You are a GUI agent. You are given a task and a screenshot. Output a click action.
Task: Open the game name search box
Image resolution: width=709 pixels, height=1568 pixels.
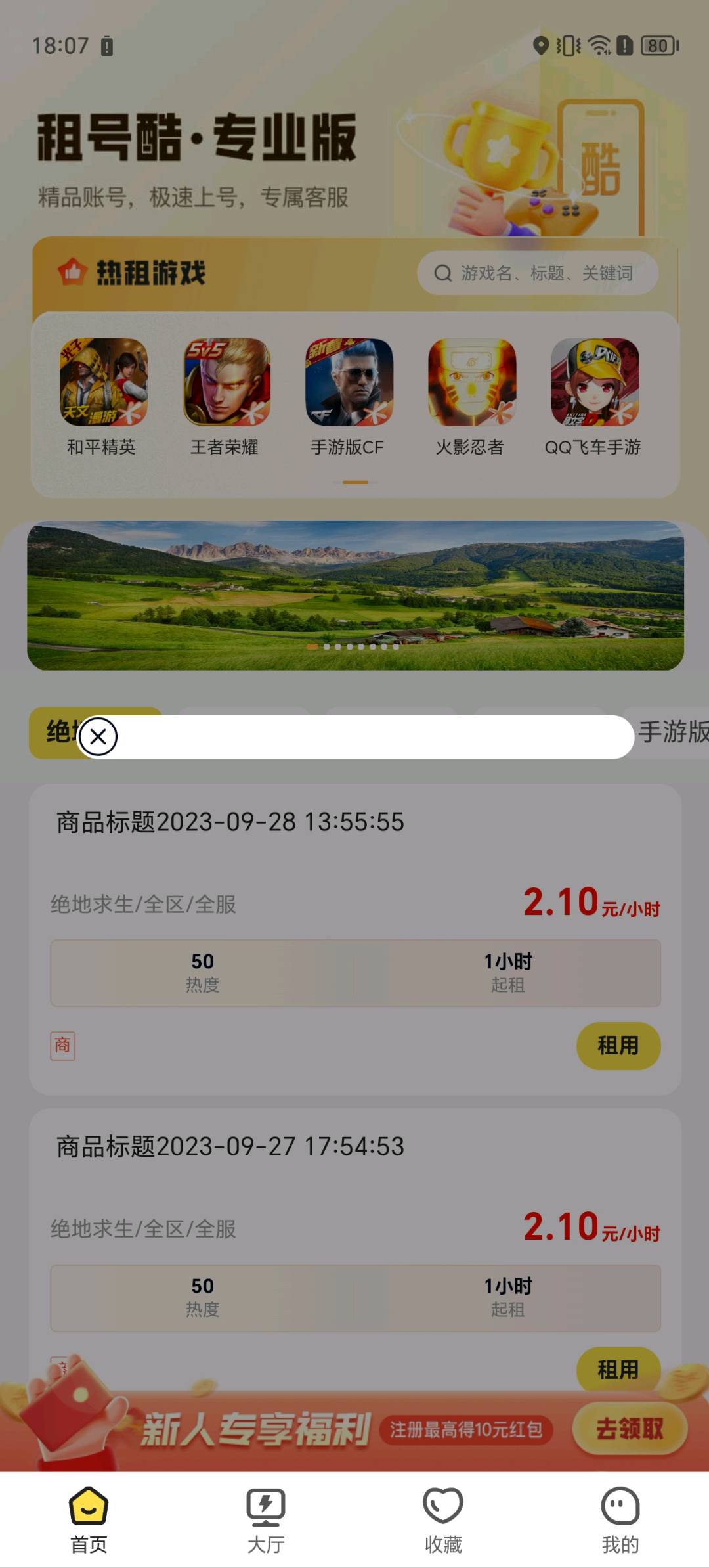pyautogui.click(x=538, y=273)
